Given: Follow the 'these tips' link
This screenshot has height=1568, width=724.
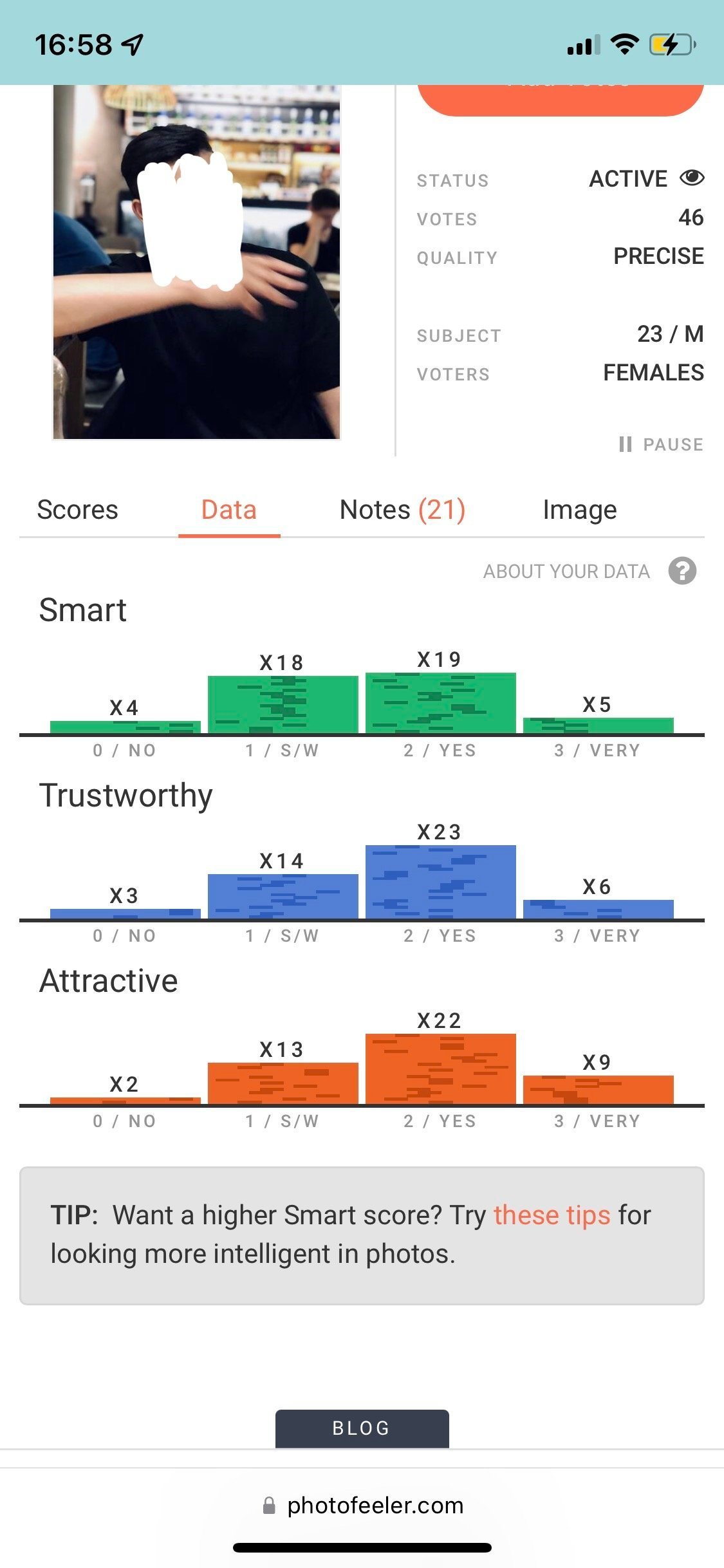Looking at the screenshot, I should point(552,1215).
